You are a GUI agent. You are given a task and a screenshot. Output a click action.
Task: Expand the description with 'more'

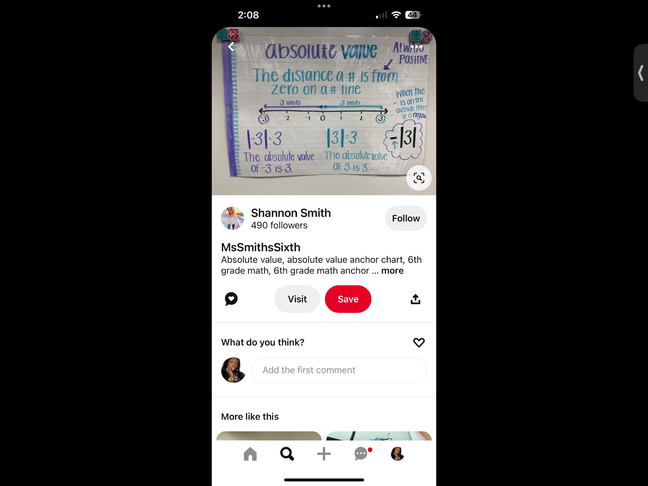pos(392,271)
